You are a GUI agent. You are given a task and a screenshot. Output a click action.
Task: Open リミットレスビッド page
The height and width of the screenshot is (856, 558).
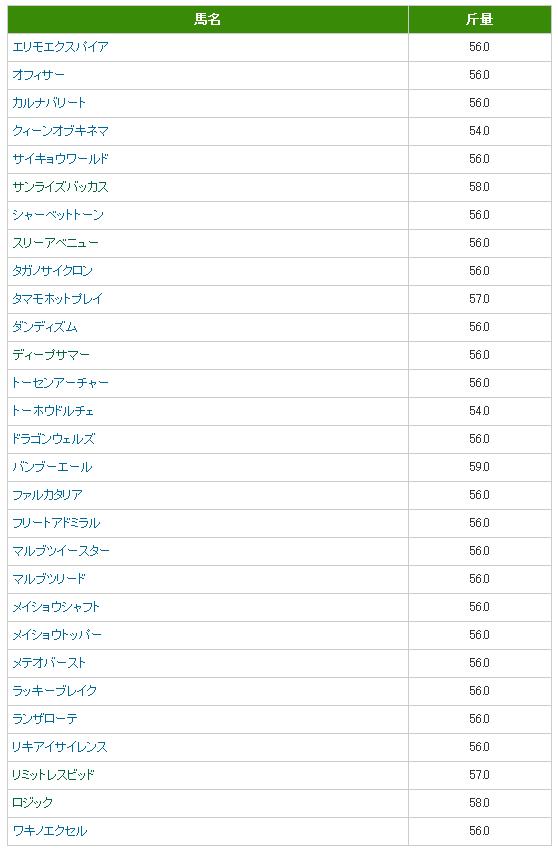tap(54, 775)
